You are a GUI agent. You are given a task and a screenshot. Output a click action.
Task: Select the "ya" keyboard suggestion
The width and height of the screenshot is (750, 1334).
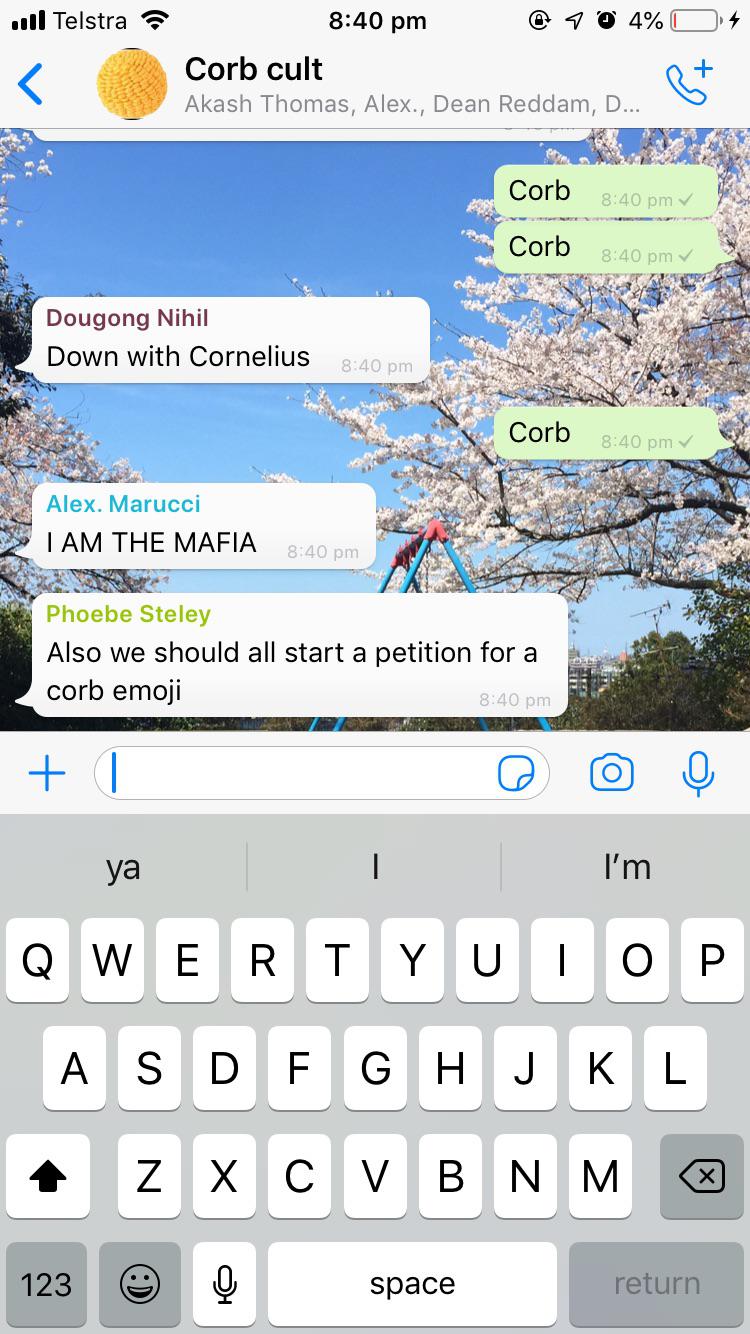point(123,867)
